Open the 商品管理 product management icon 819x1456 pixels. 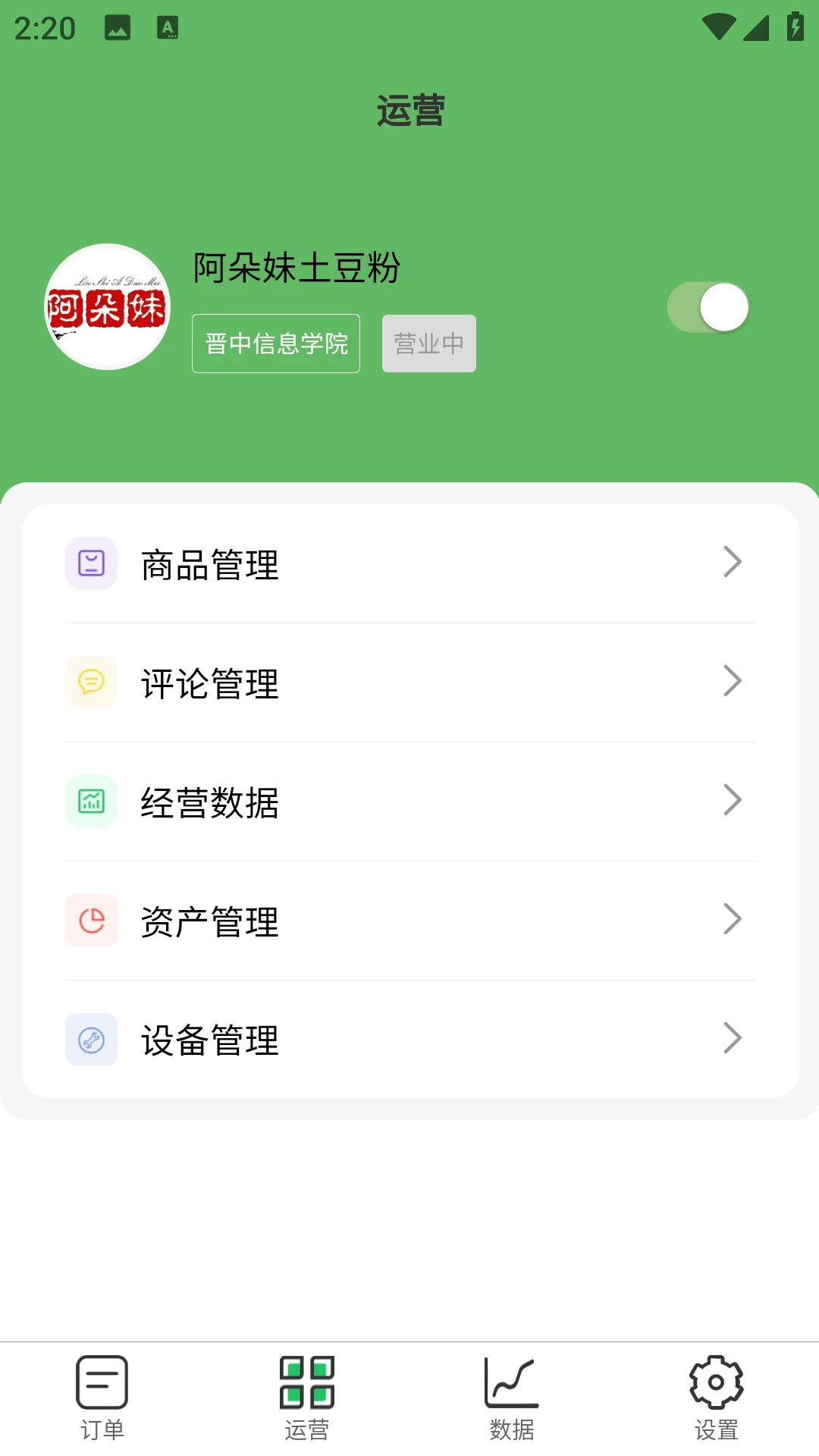pyautogui.click(x=91, y=563)
